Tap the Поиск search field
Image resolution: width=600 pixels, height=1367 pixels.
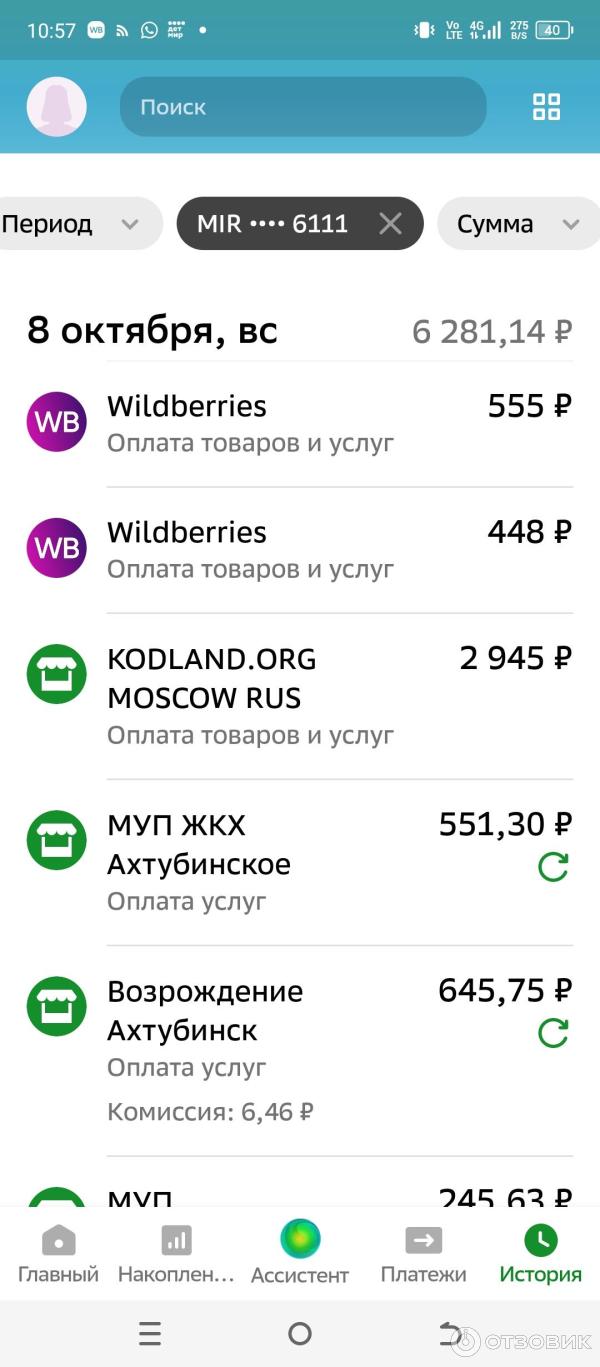[302, 107]
